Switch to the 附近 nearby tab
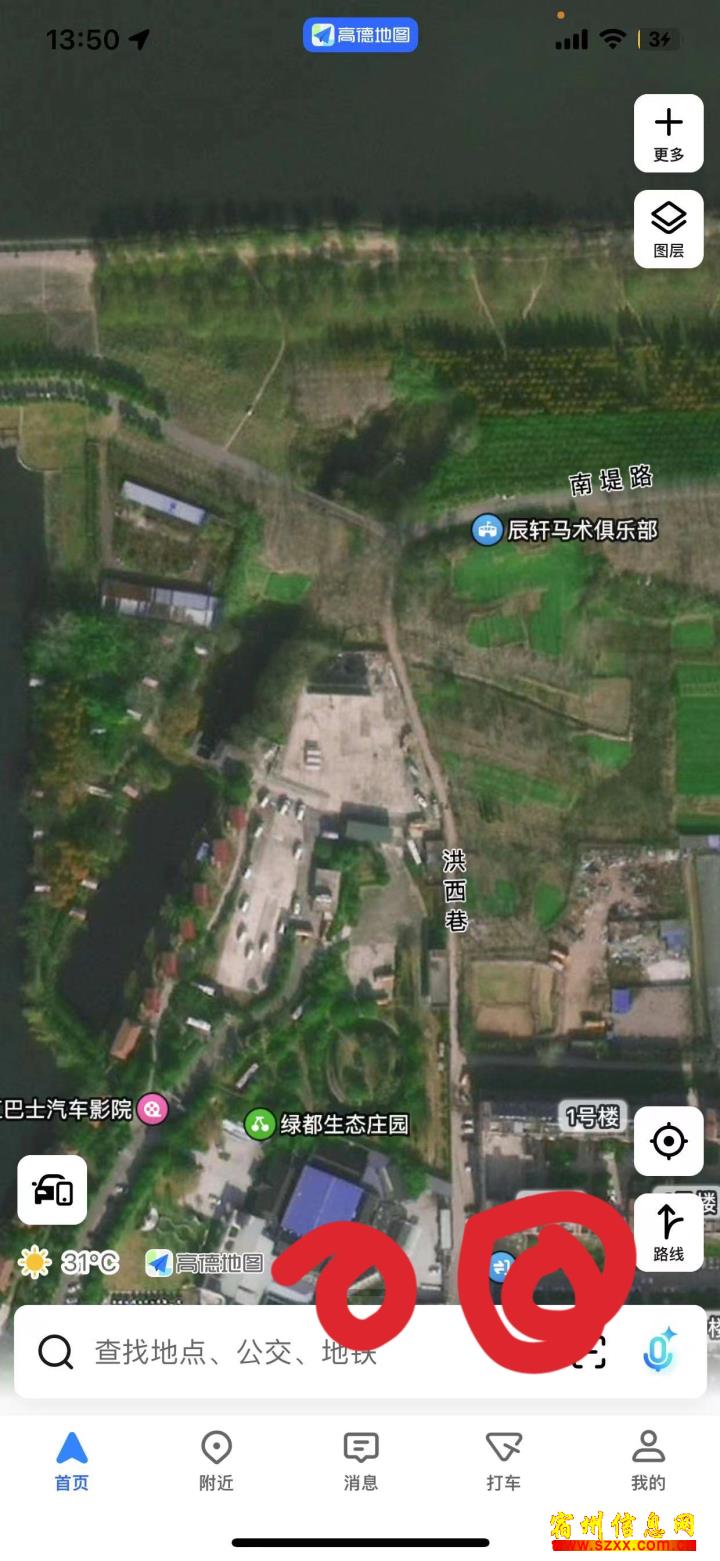Image resolution: width=720 pixels, height=1561 pixels. pyautogui.click(x=216, y=1461)
